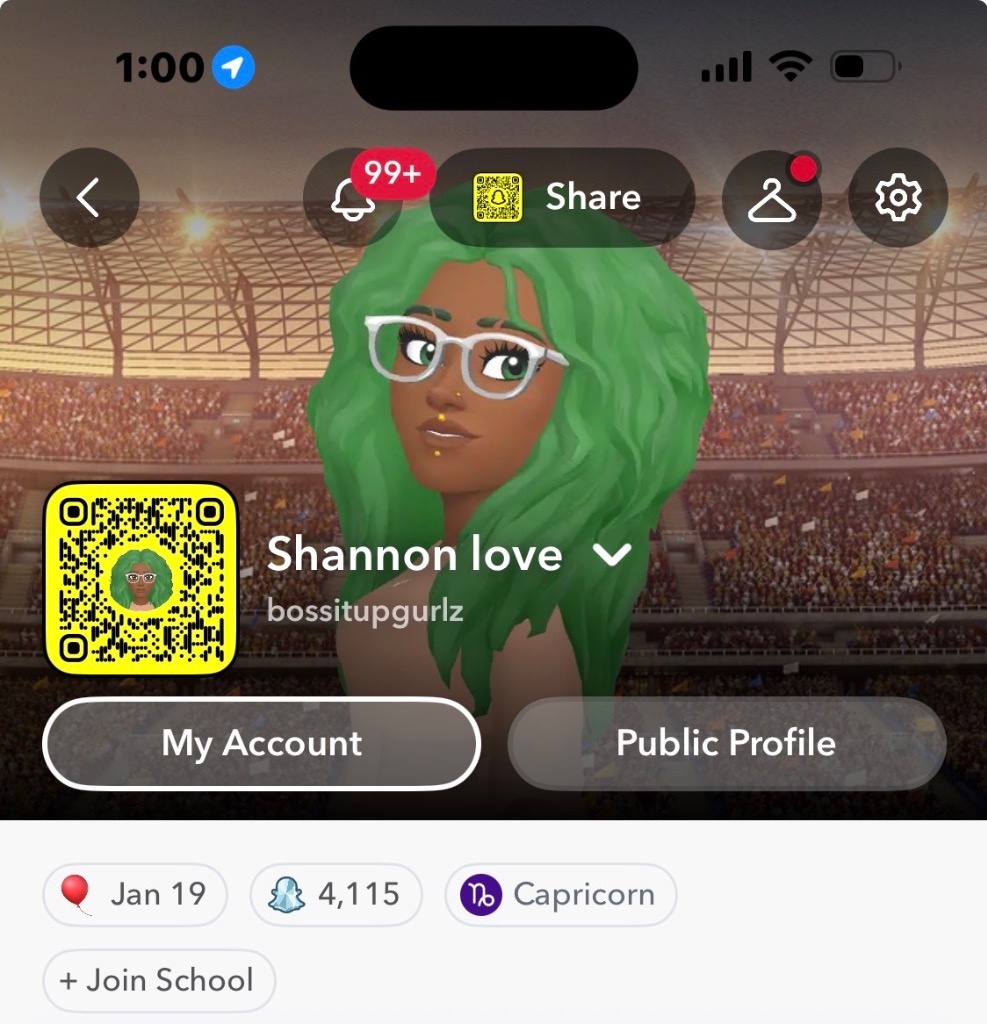Image resolution: width=987 pixels, height=1024 pixels.
Task: Expand the chevron next to Shannon love
Action: pos(612,555)
